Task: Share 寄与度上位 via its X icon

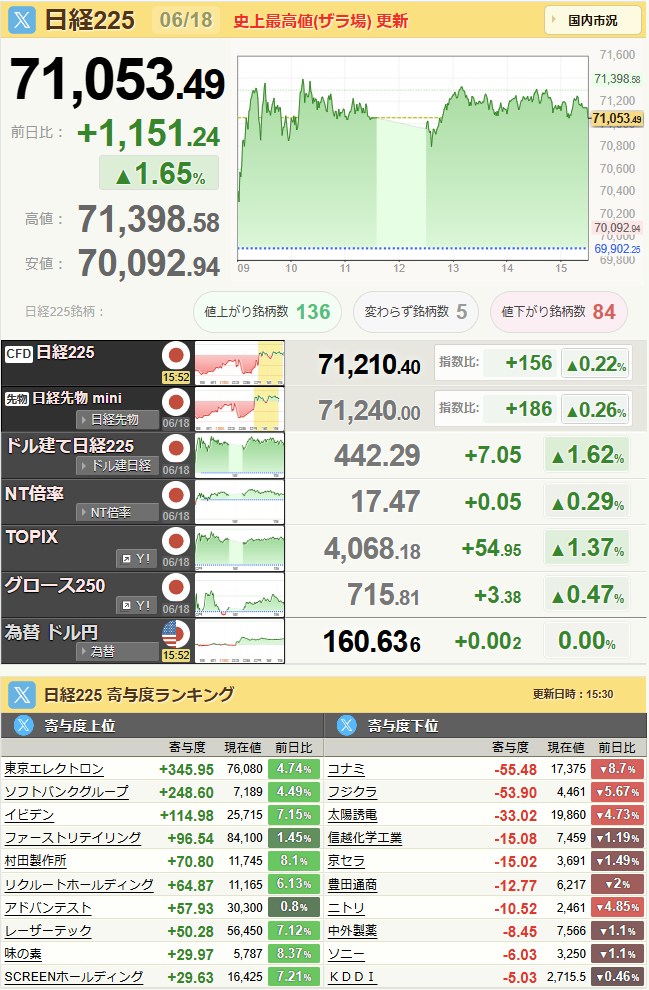Action: pyautogui.click(x=24, y=725)
